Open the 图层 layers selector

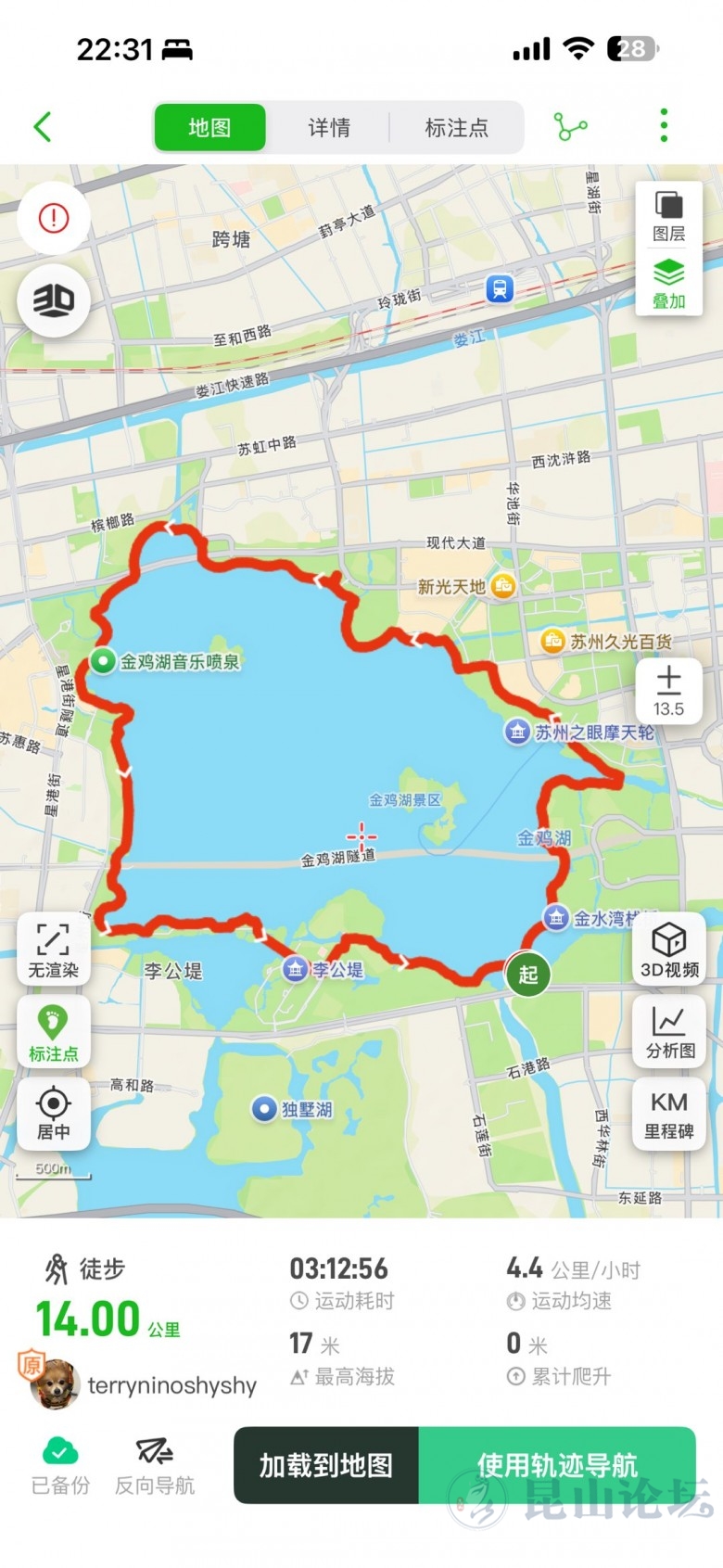tap(668, 216)
